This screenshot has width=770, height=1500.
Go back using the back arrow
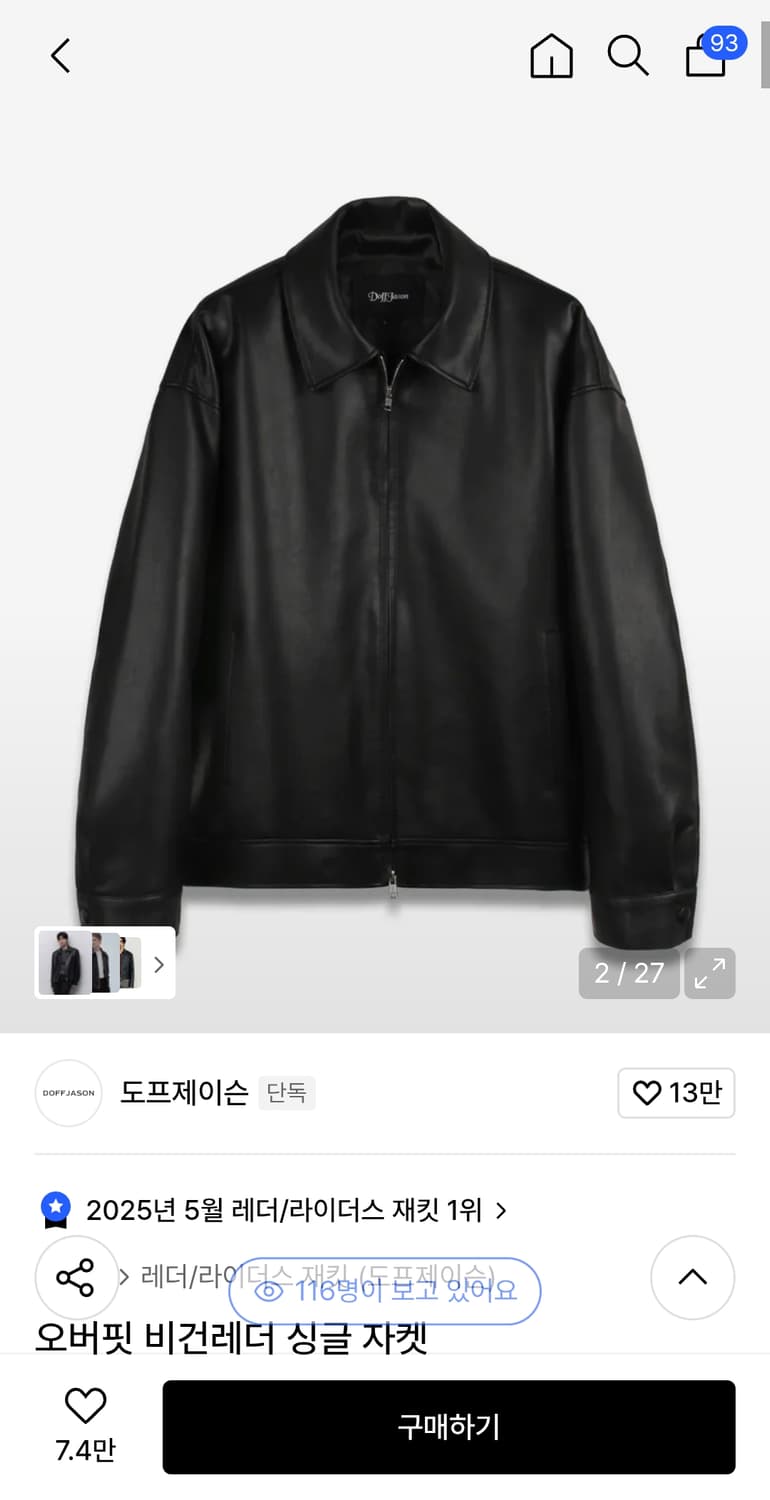[60, 56]
